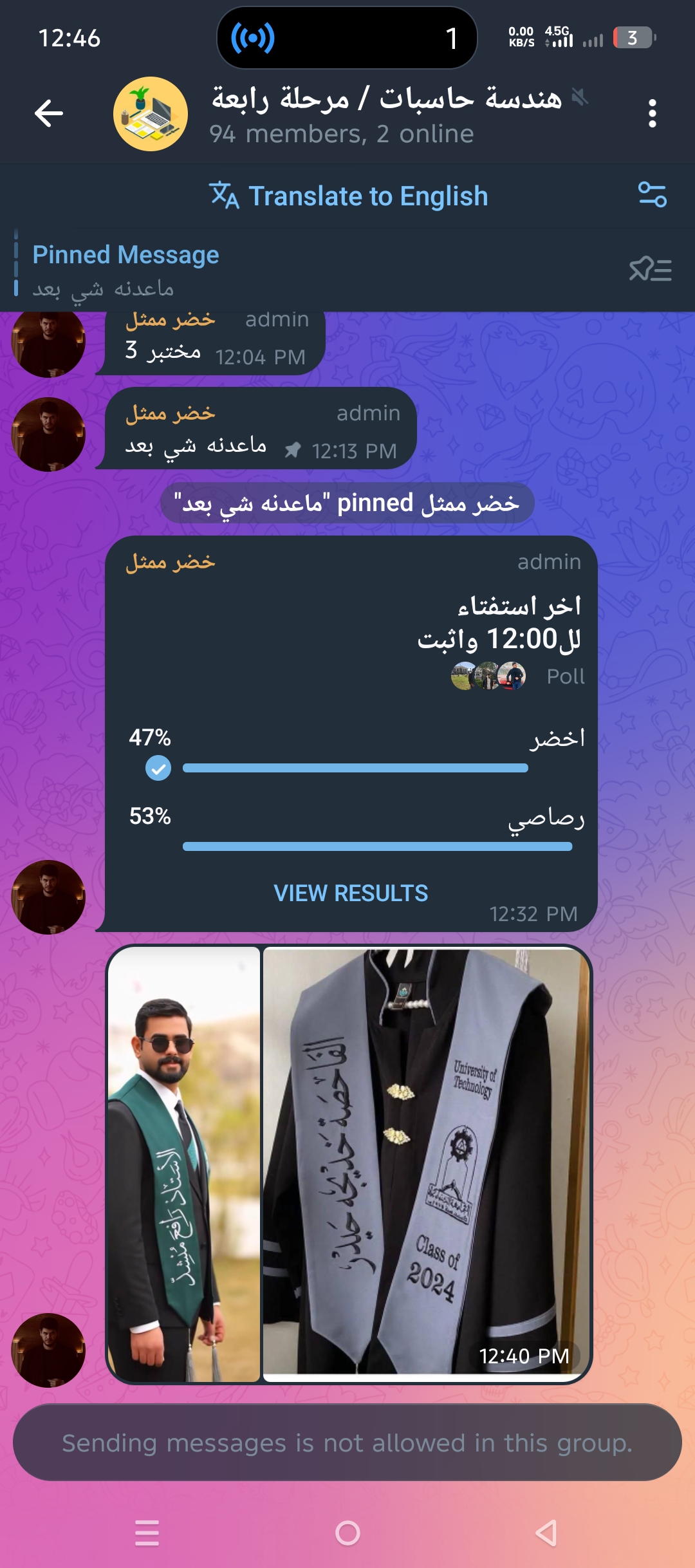The height and width of the screenshot is (1568, 695).
Task: Open translation settings icon
Action: 652,195
